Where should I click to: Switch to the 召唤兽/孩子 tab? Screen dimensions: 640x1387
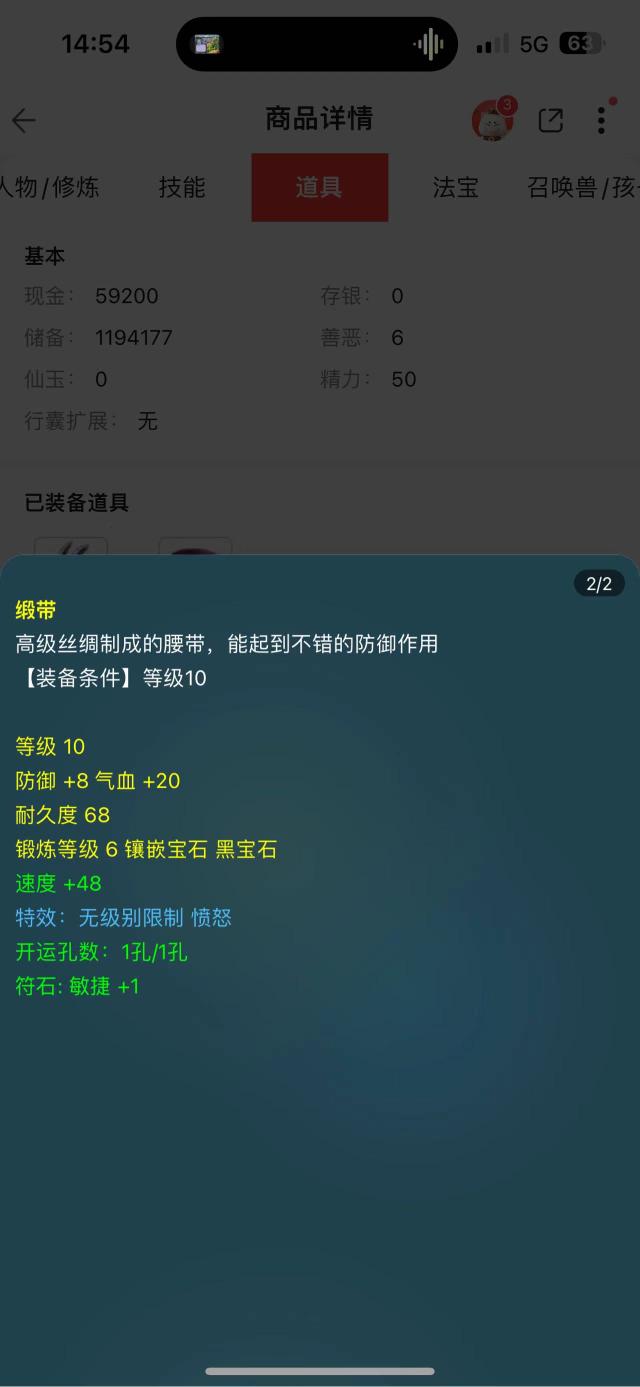point(582,187)
